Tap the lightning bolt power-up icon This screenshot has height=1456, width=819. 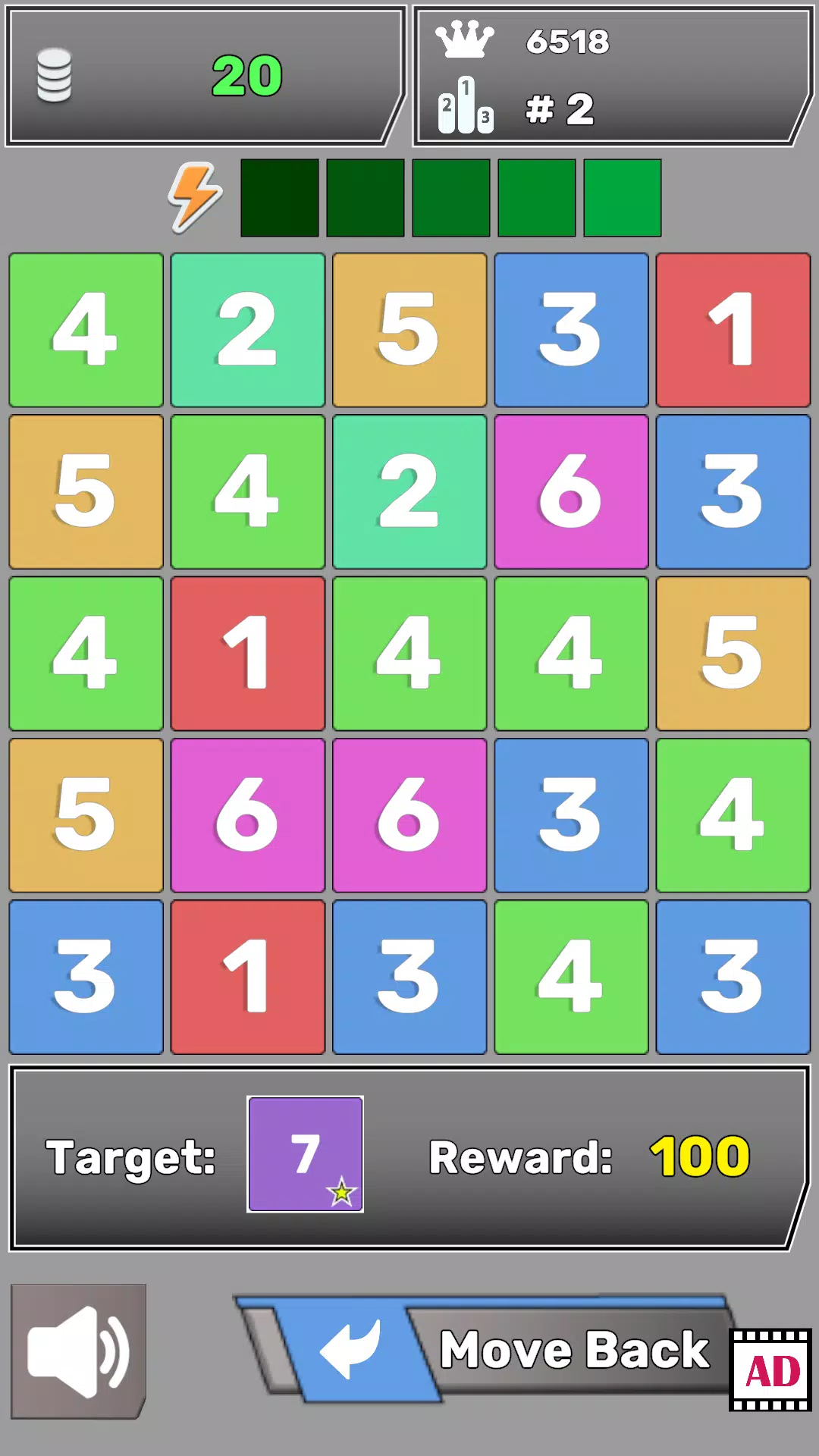(x=196, y=197)
